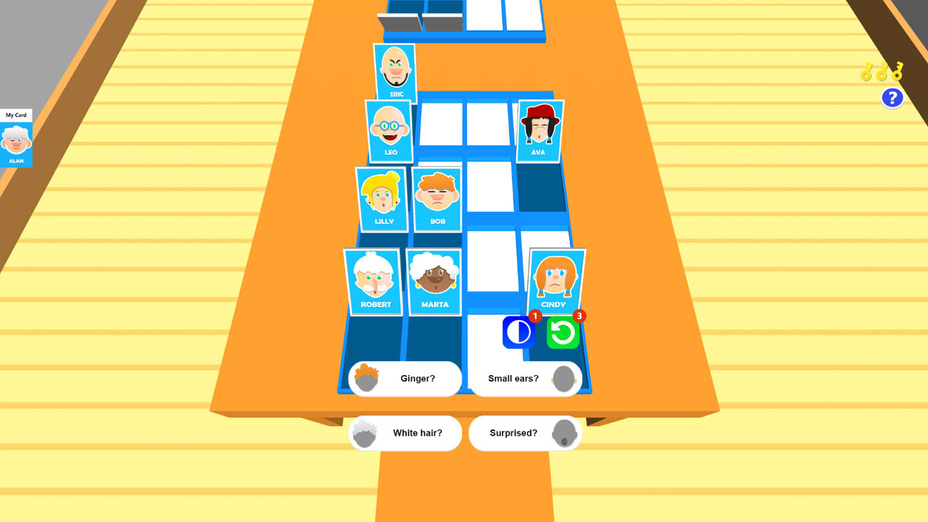Open the help question mark
This screenshot has height=522, width=928.
[x=892, y=97]
